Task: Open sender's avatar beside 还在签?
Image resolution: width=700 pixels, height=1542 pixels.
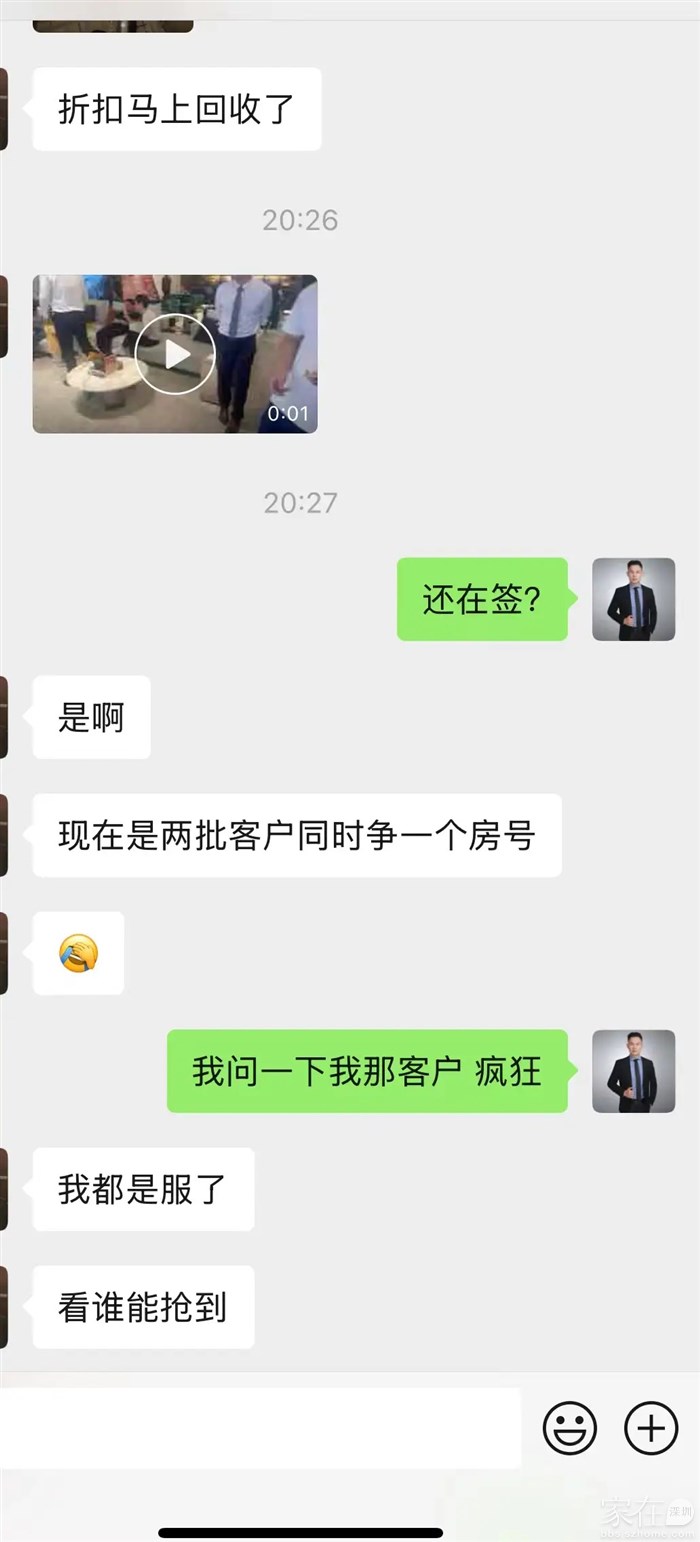Action: click(633, 599)
